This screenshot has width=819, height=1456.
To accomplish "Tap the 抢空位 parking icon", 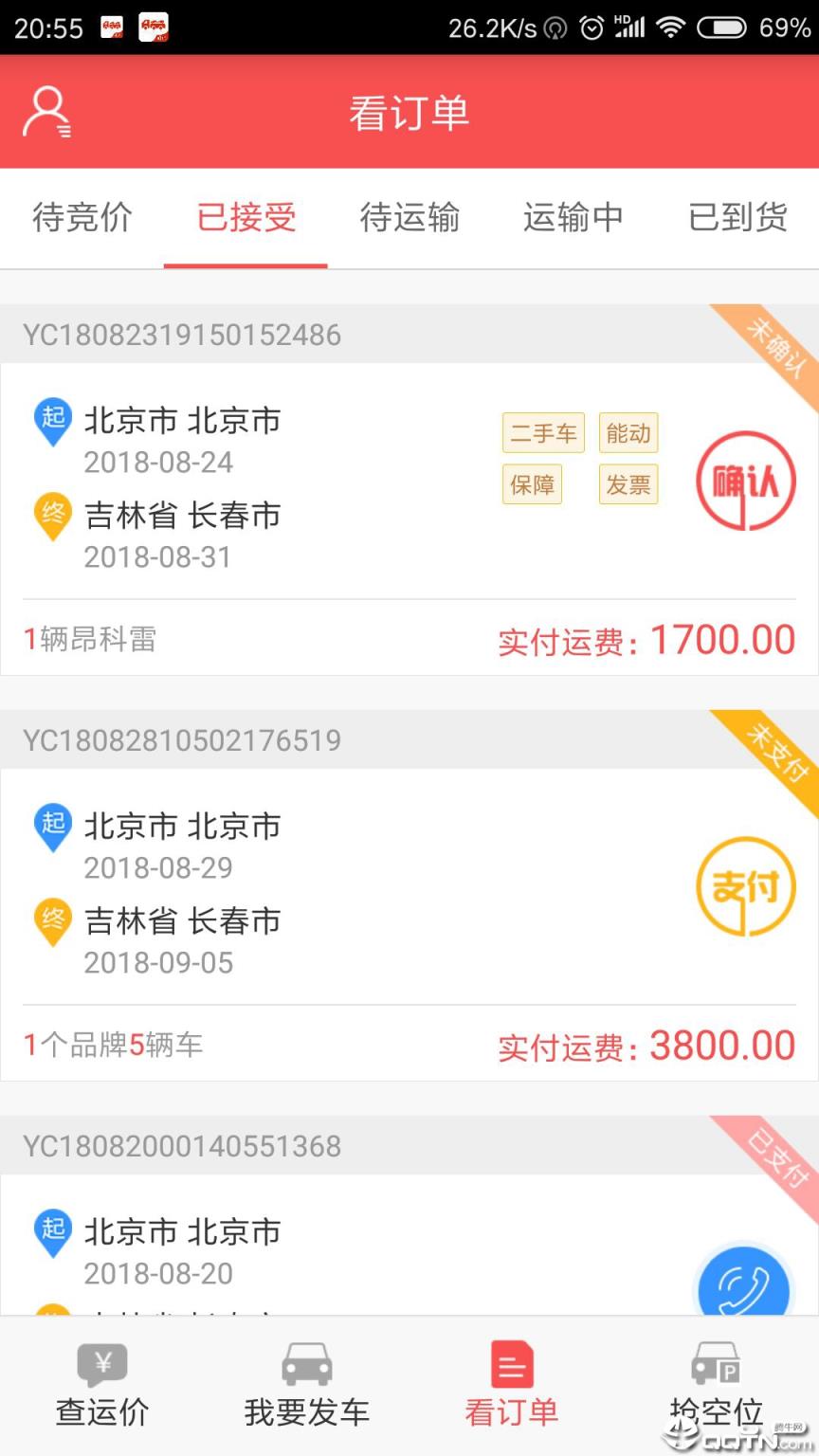I will [x=716, y=1365].
